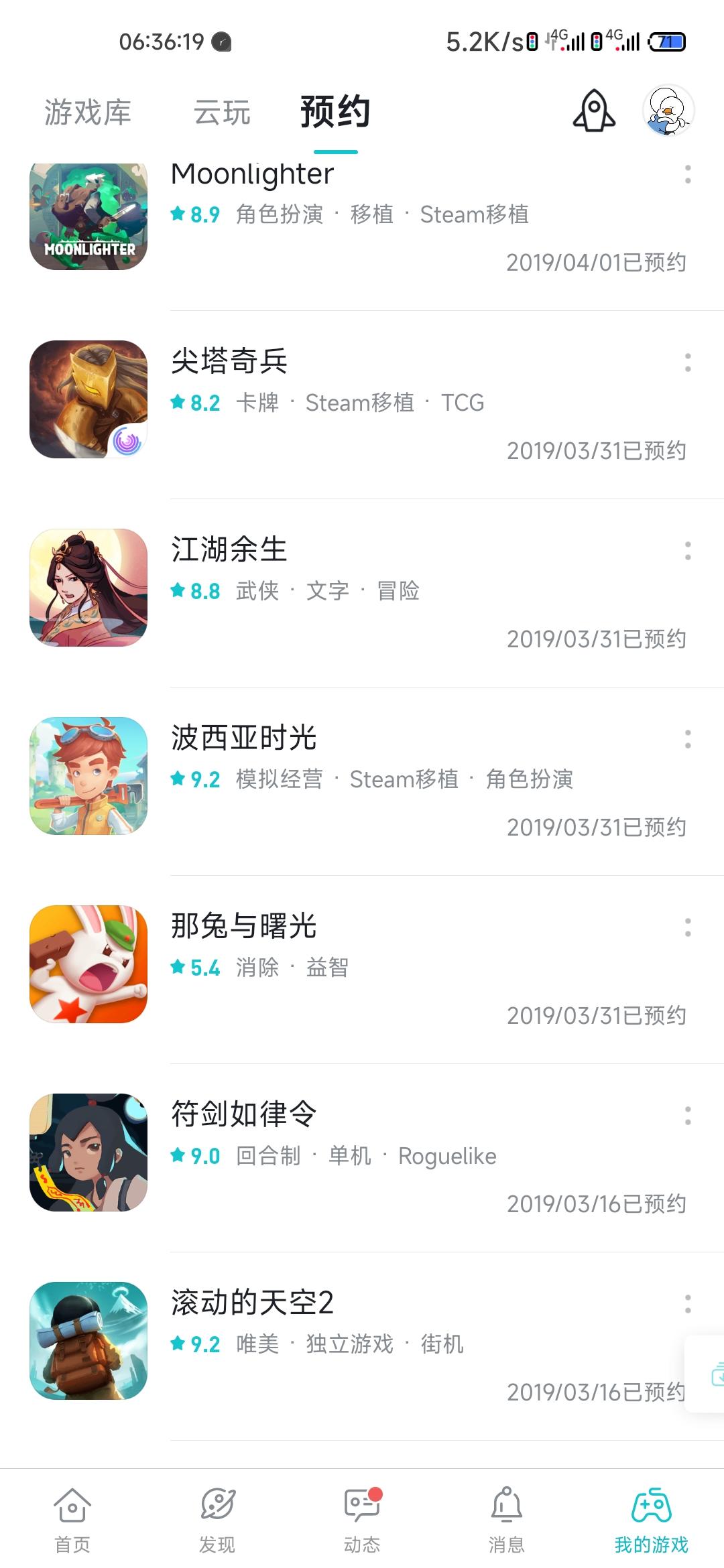724x1568 pixels.
Task: Tap the three dots beside 江湖余生
Action: pyautogui.click(x=688, y=551)
